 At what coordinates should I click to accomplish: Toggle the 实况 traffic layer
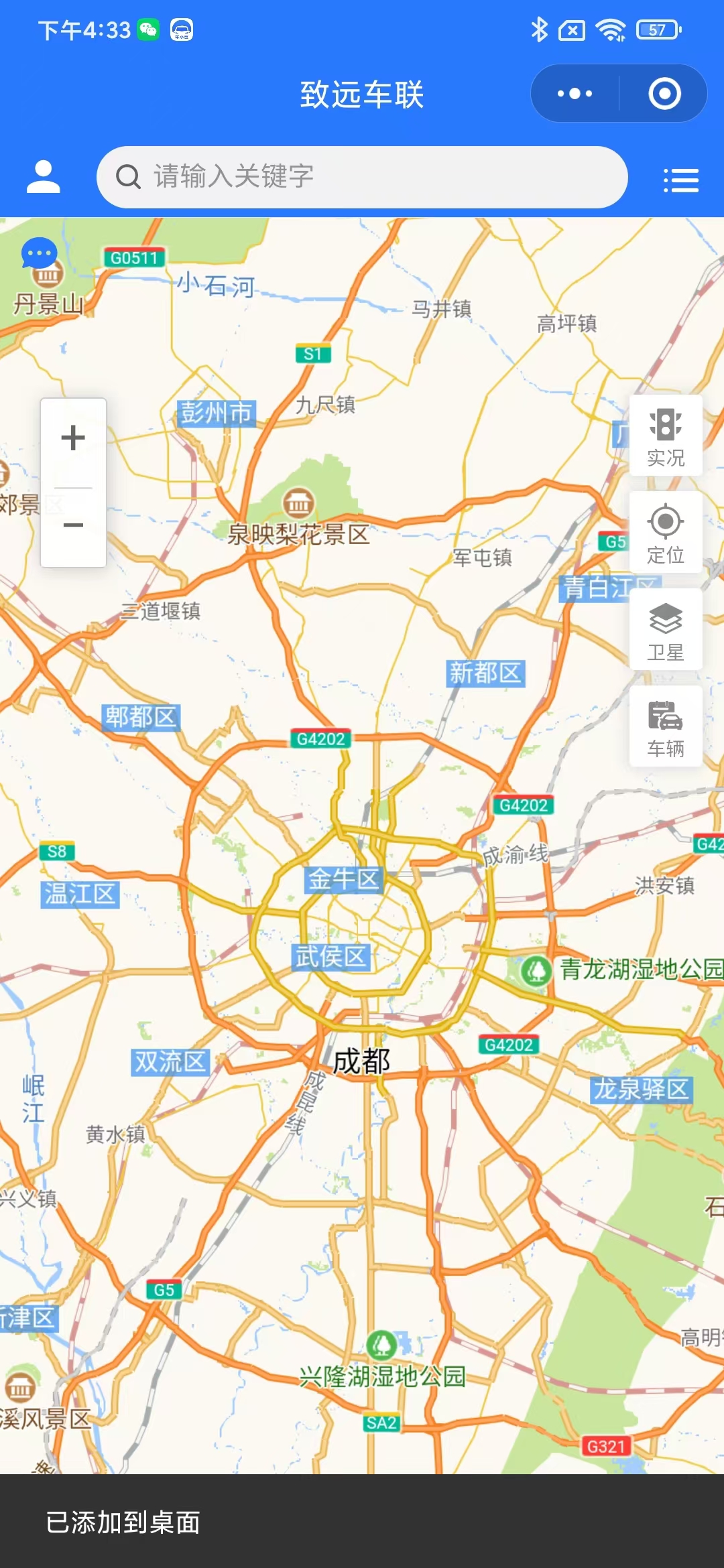click(666, 436)
